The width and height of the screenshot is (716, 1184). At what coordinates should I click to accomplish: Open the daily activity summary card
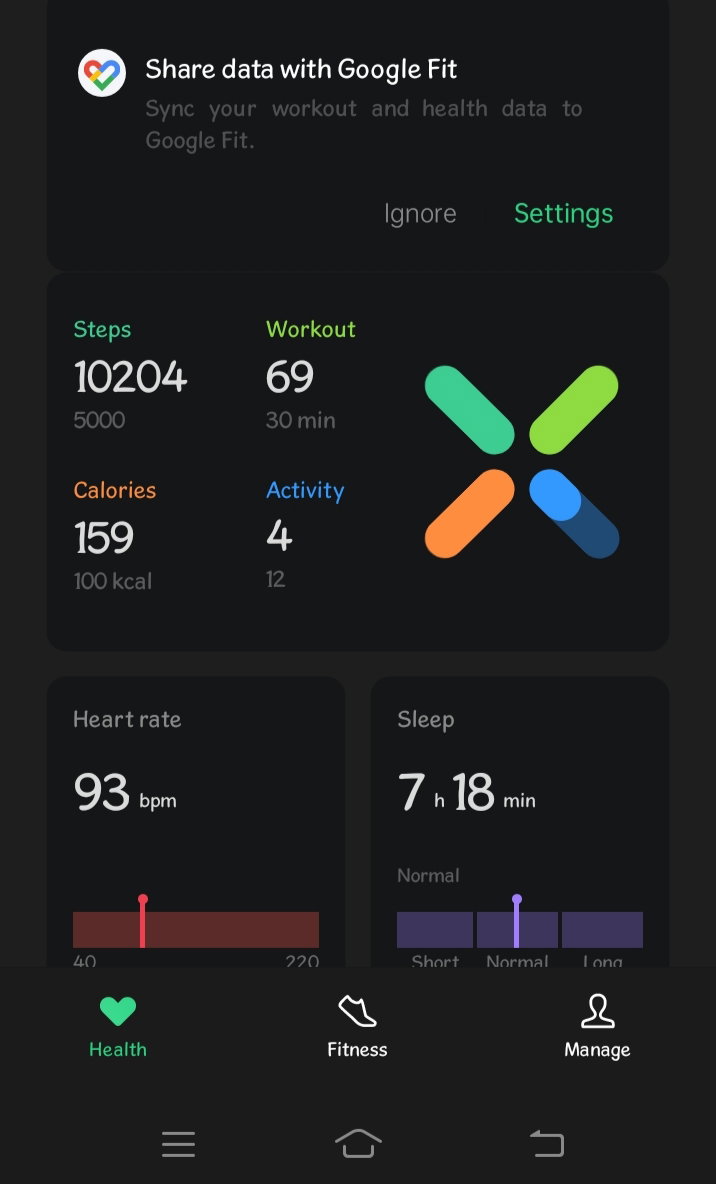[358, 462]
